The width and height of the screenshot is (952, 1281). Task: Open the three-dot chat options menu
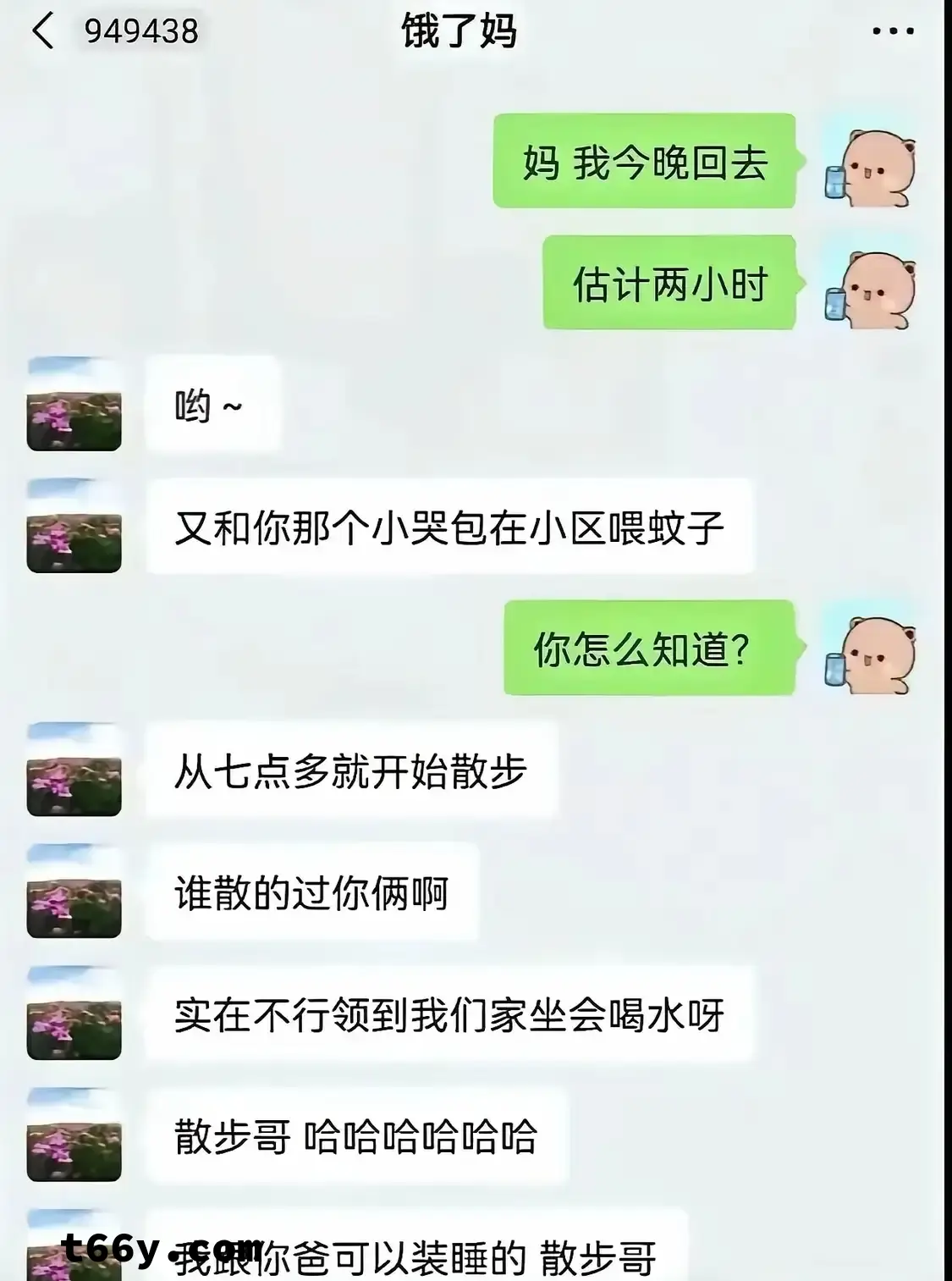[893, 32]
